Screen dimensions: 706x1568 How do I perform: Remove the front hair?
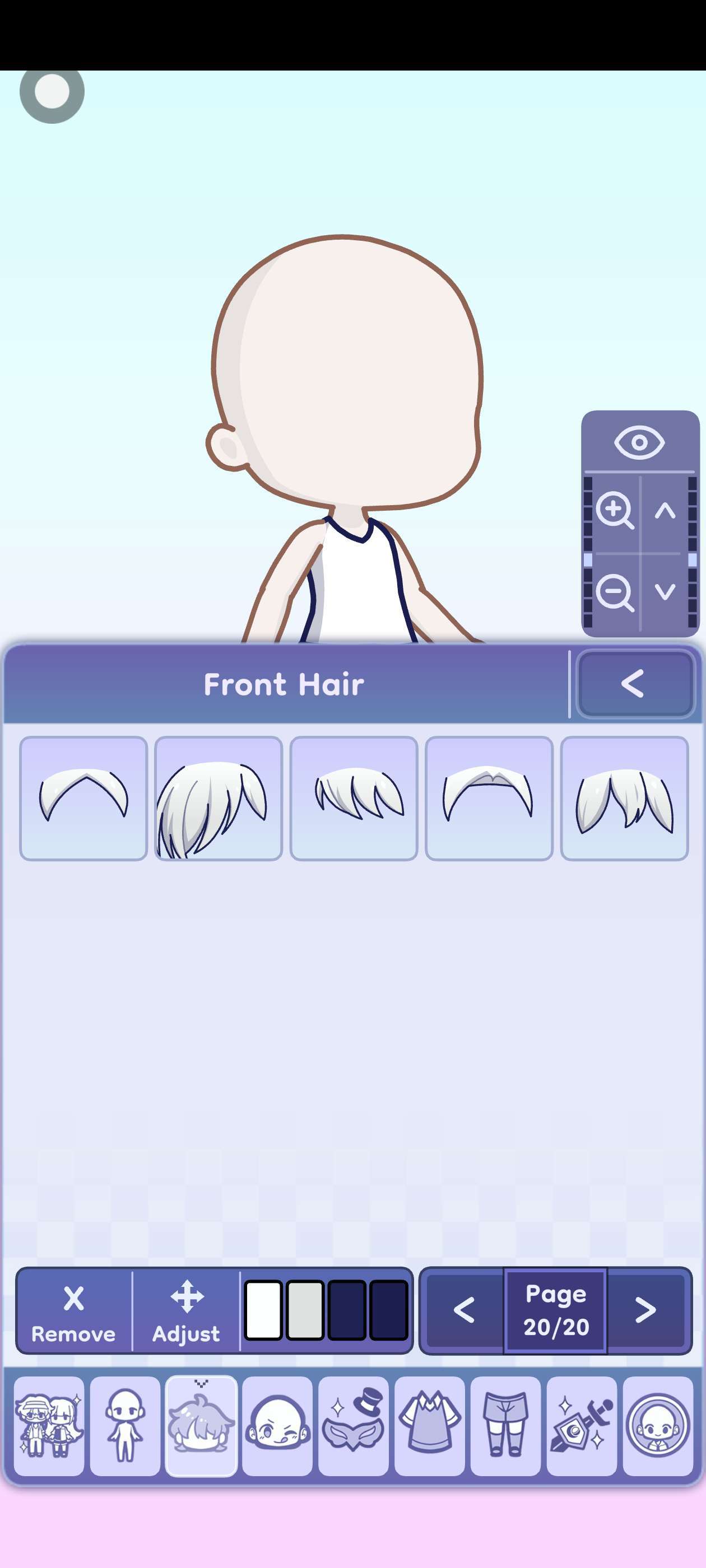pos(74,1310)
